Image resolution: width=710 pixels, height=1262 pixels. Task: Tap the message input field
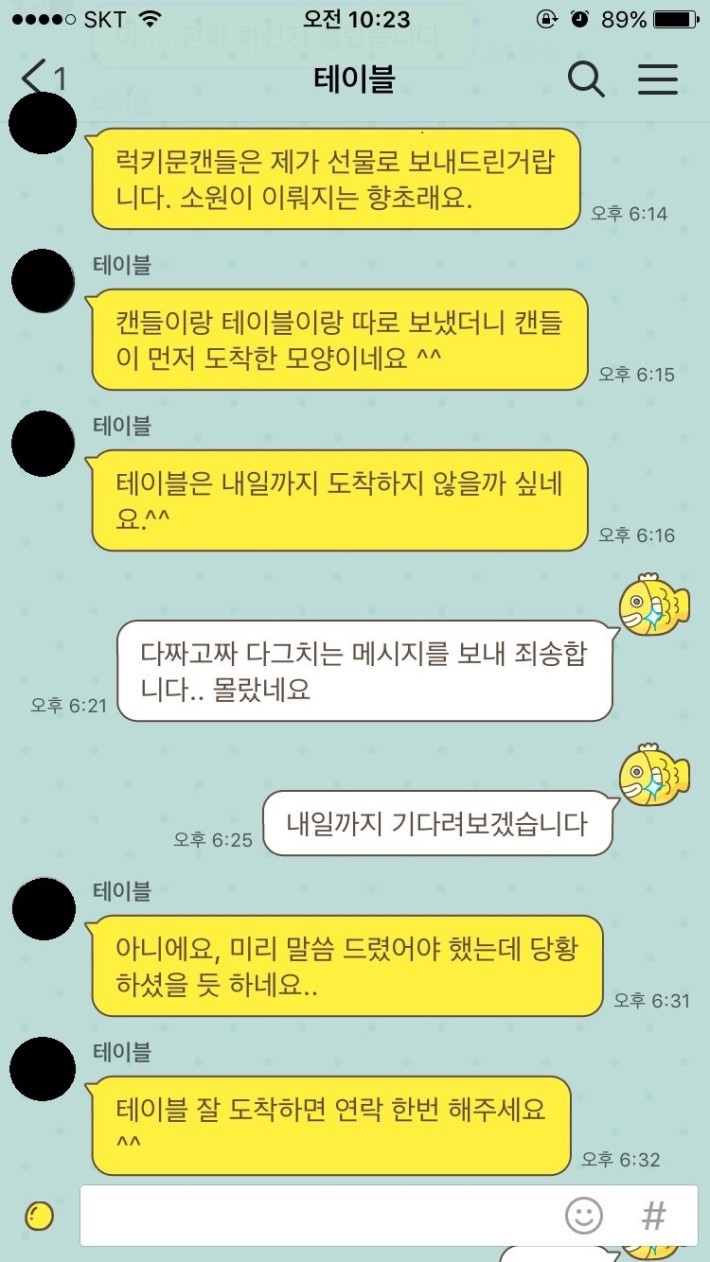click(x=320, y=1216)
